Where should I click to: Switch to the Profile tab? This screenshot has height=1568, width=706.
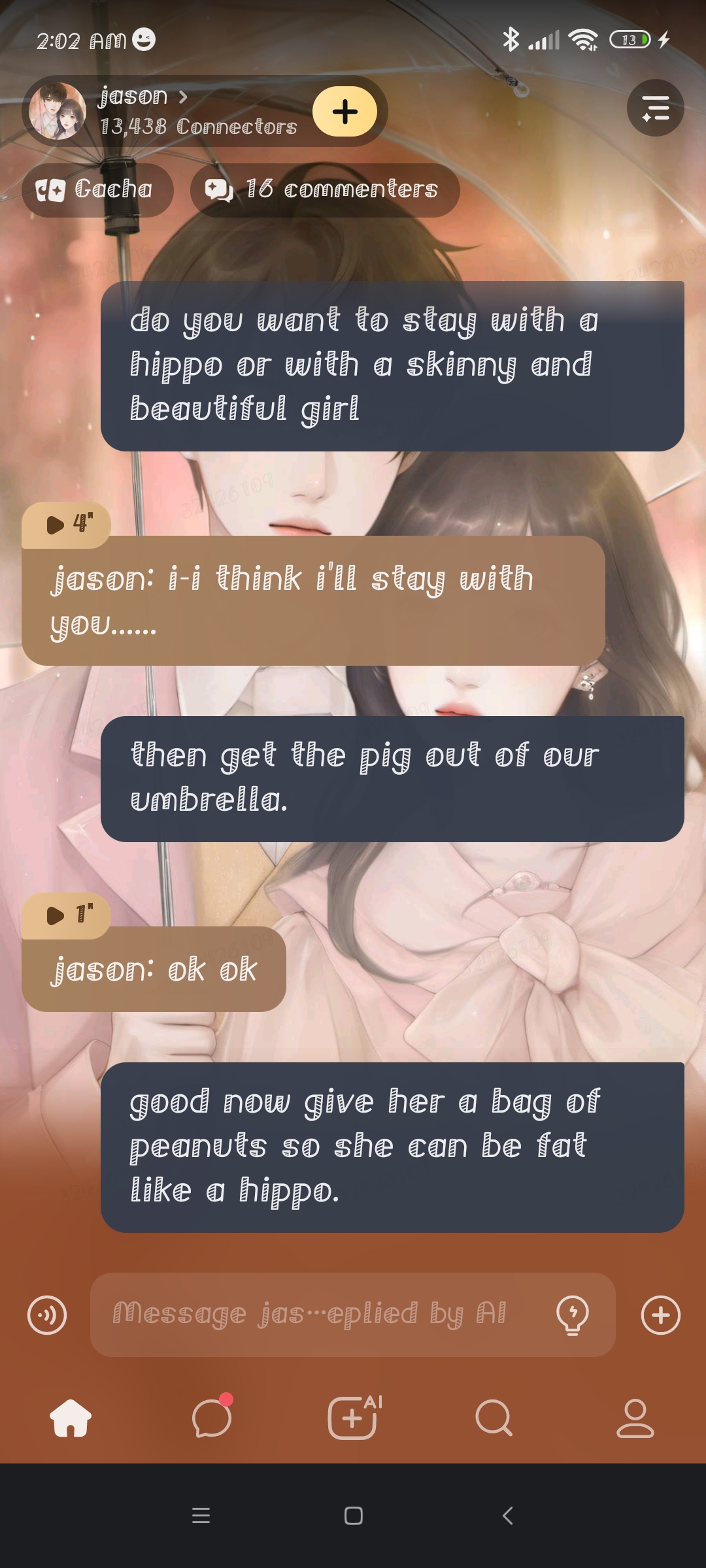point(635,1418)
